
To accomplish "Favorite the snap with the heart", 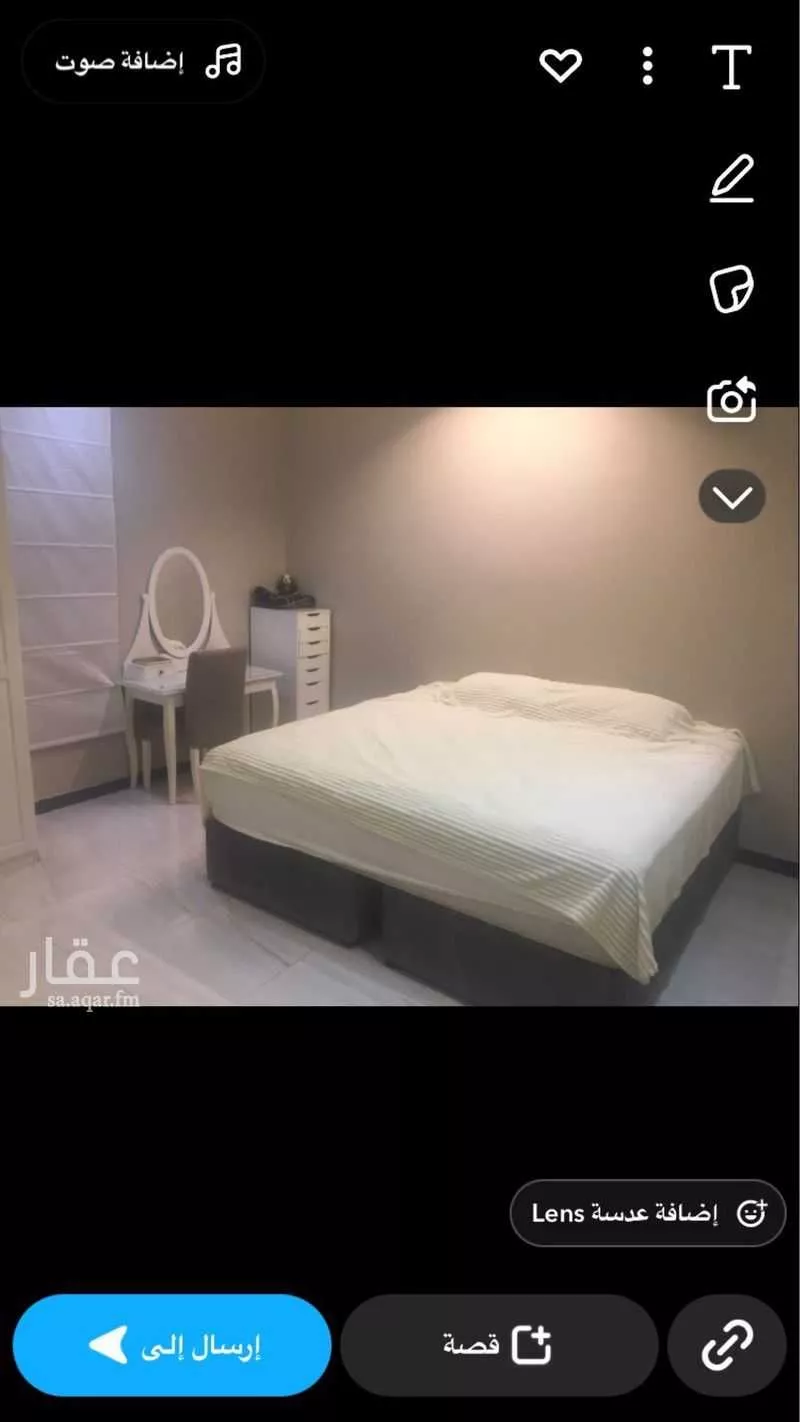I will pyautogui.click(x=562, y=63).
